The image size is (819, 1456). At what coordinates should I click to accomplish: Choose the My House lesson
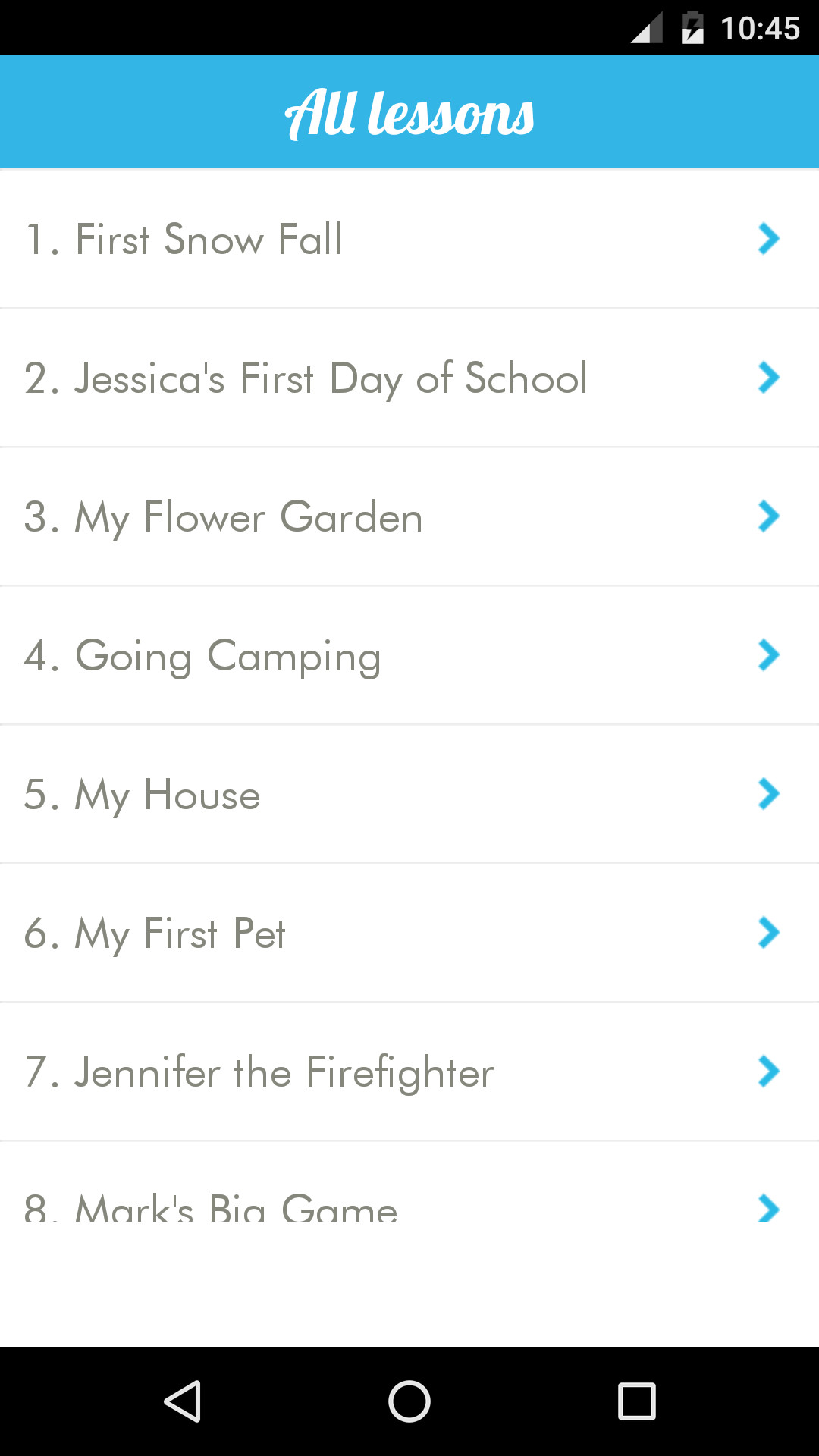pos(409,794)
